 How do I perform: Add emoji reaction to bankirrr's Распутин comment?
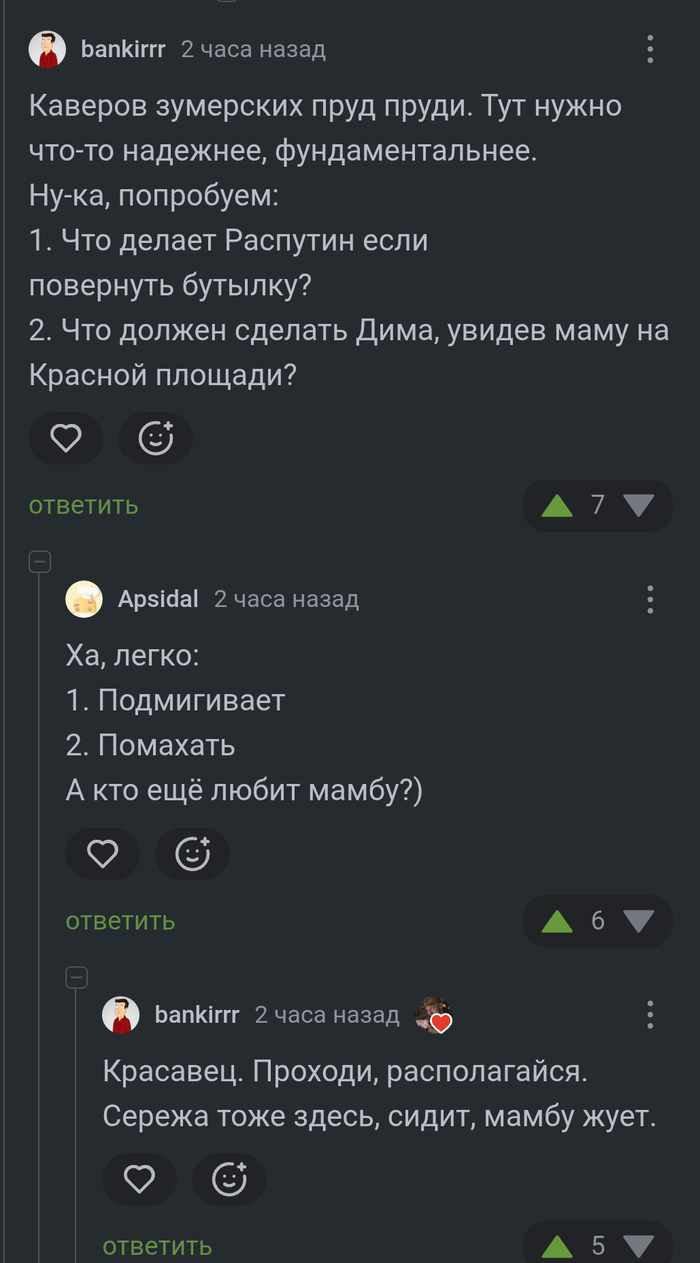point(155,438)
